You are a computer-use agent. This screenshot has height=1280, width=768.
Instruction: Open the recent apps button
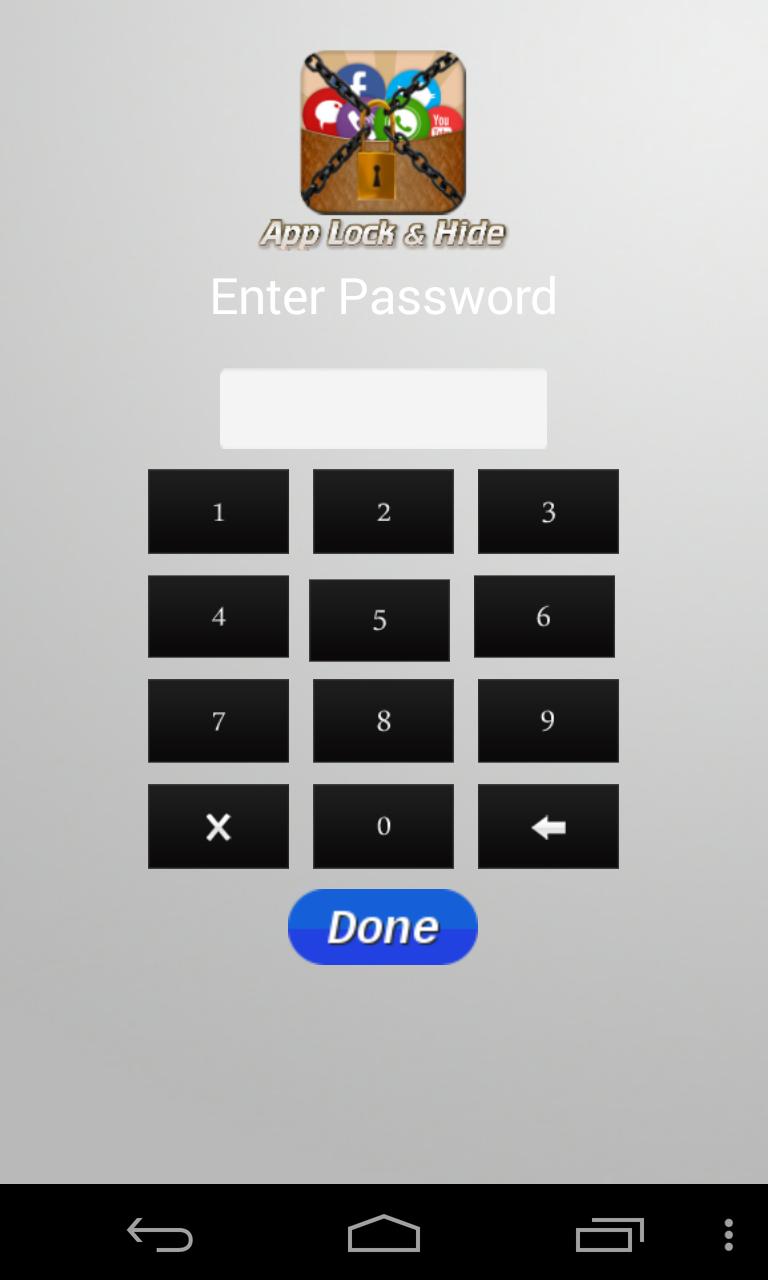tap(607, 1236)
